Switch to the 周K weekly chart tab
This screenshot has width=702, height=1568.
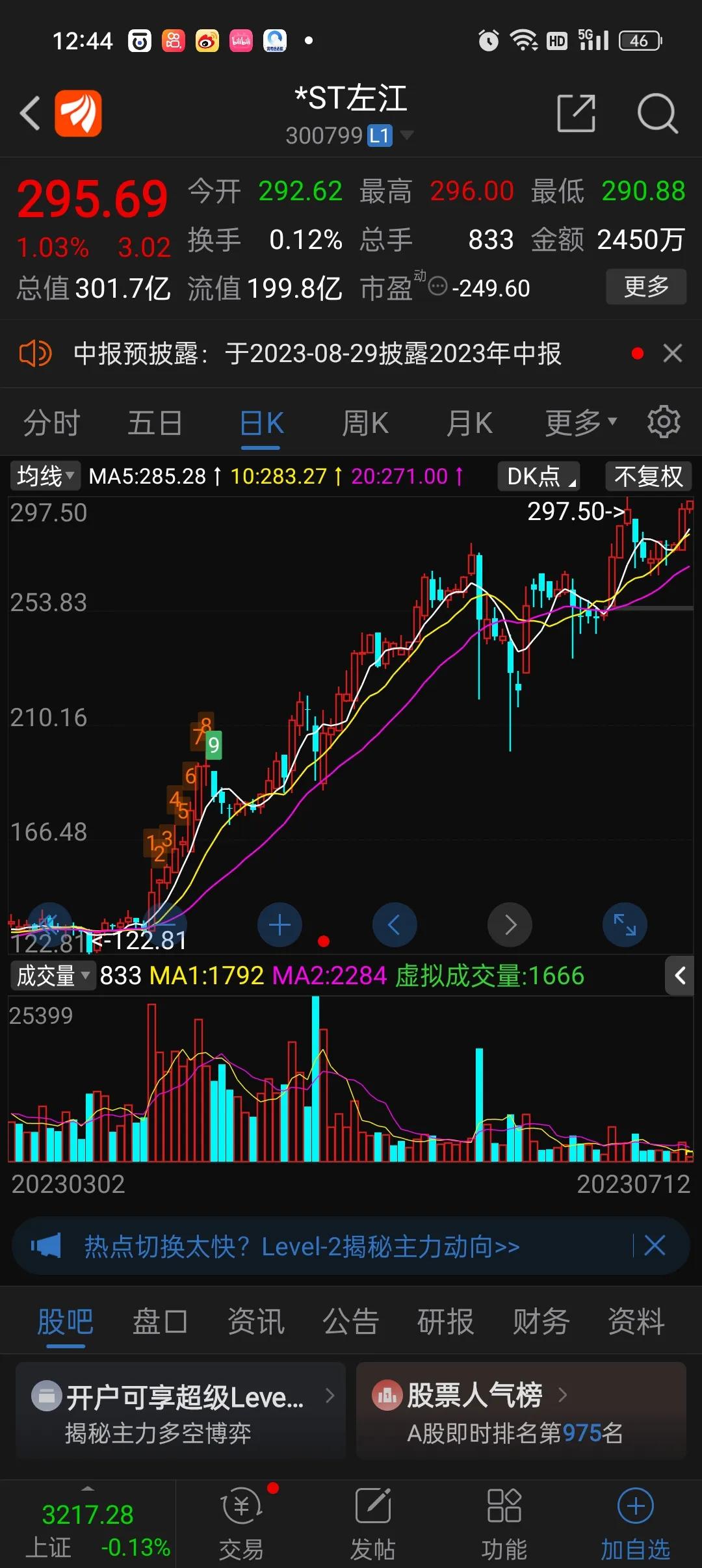[x=365, y=421]
